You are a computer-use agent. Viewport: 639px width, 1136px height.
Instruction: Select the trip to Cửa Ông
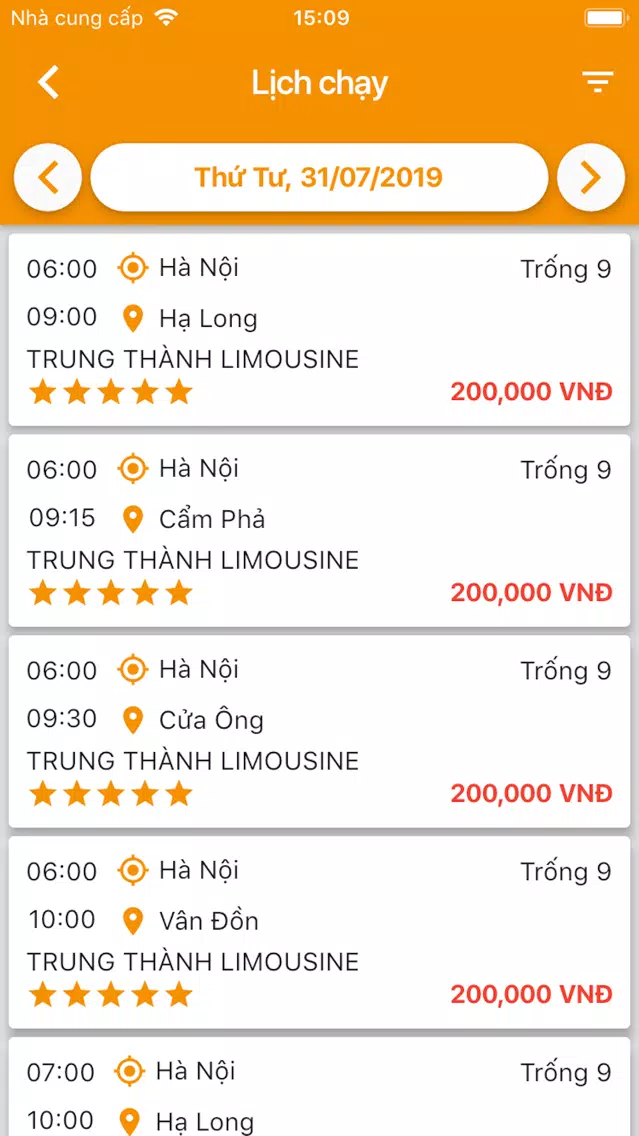[x=320, y=731]
